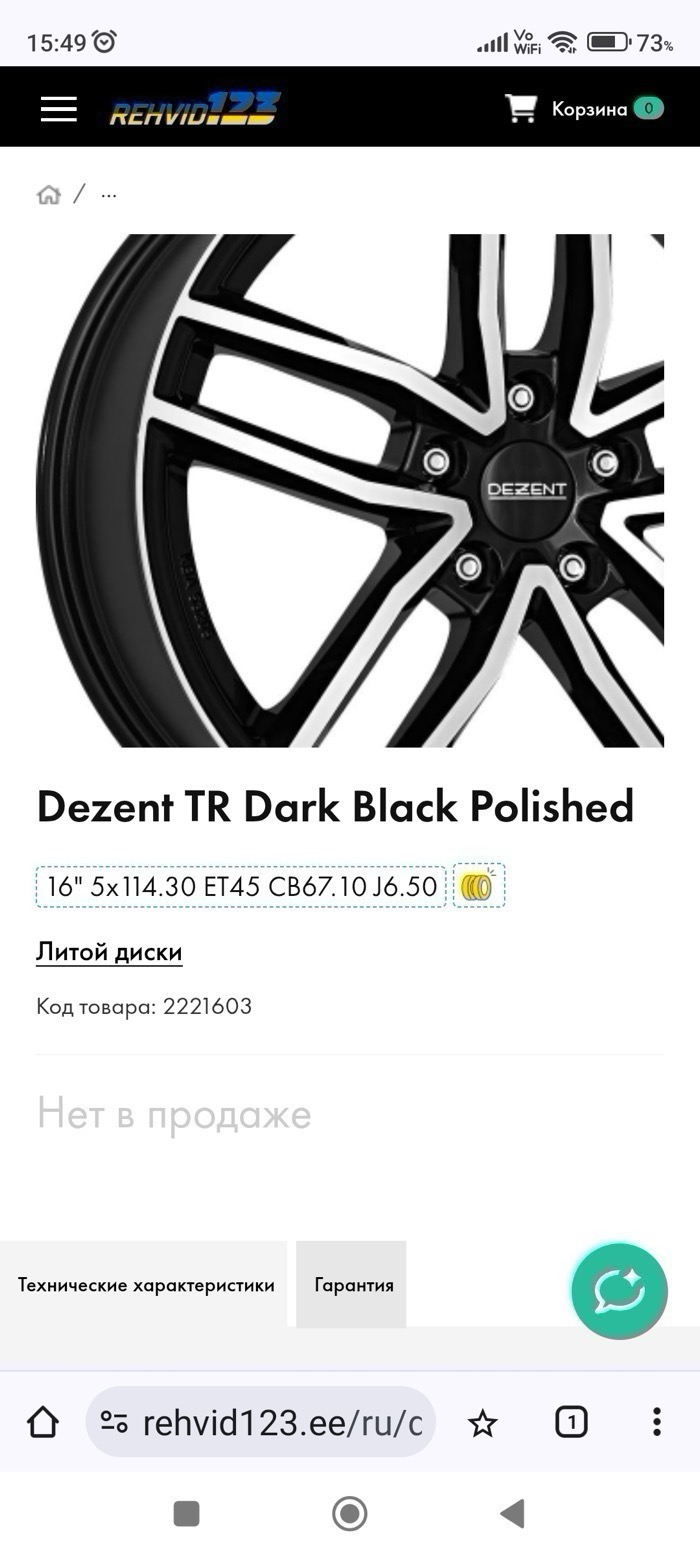Expand the breadcrumb ellipsis
700x1556 pixels.
[x=109, y=195]
